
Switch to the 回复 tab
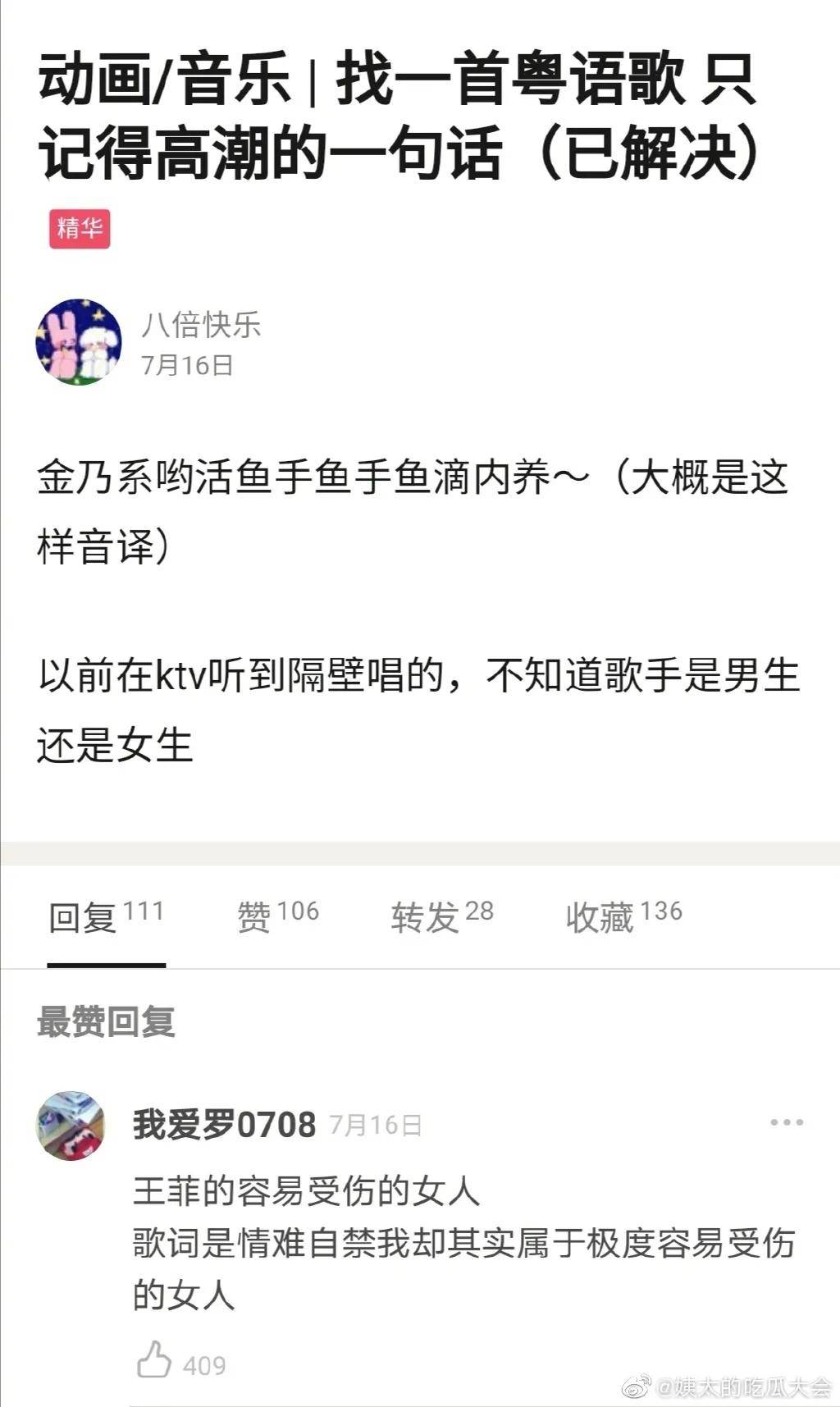106,916
